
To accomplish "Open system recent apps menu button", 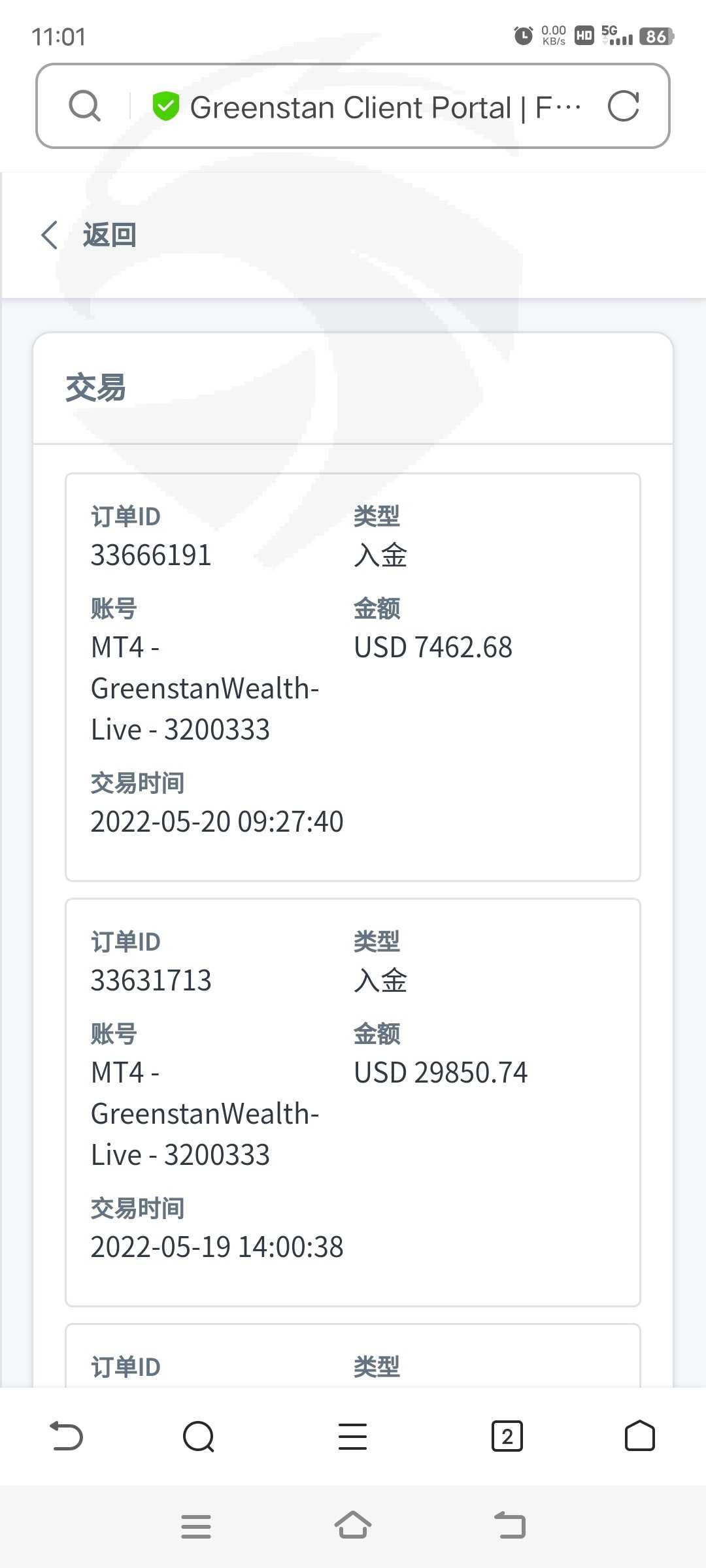I will [x=196, y=1526].
